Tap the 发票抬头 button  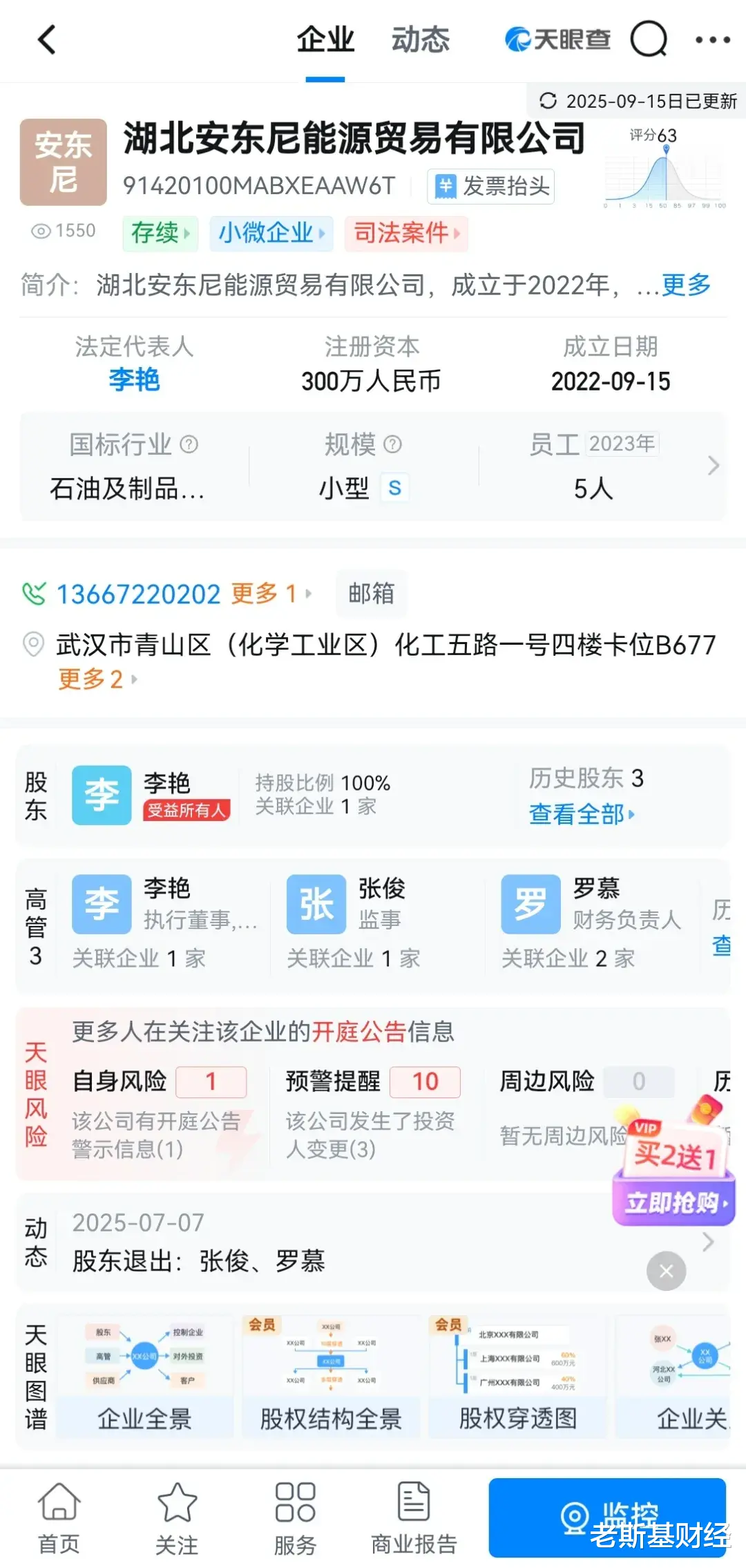tap(491, 187)
